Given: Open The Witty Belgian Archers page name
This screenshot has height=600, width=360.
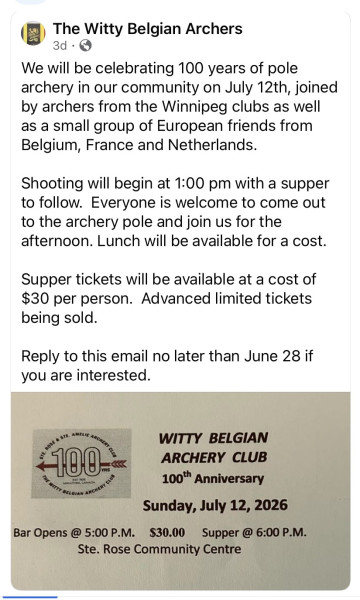Looking at the screenshot, I should click(x=148, y=29).
